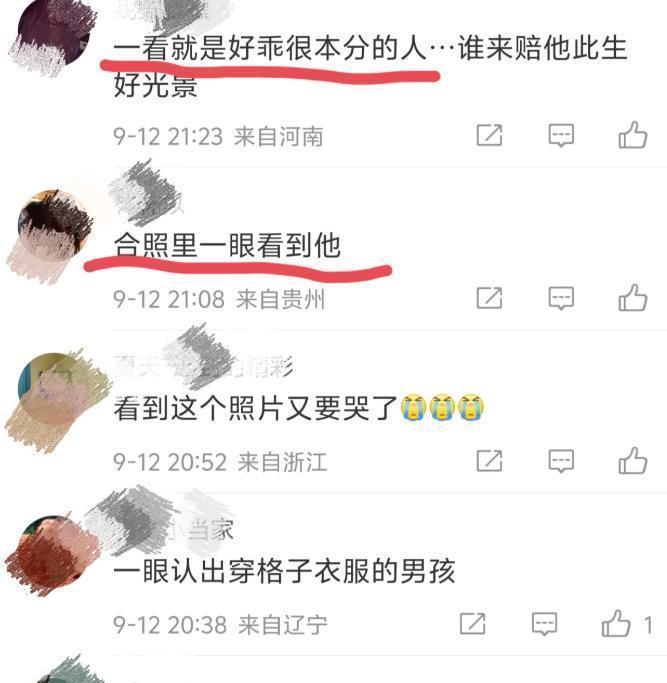Like the comment 看到这个照片又要哭了
The image size is (667, 683).
point(632,461)
